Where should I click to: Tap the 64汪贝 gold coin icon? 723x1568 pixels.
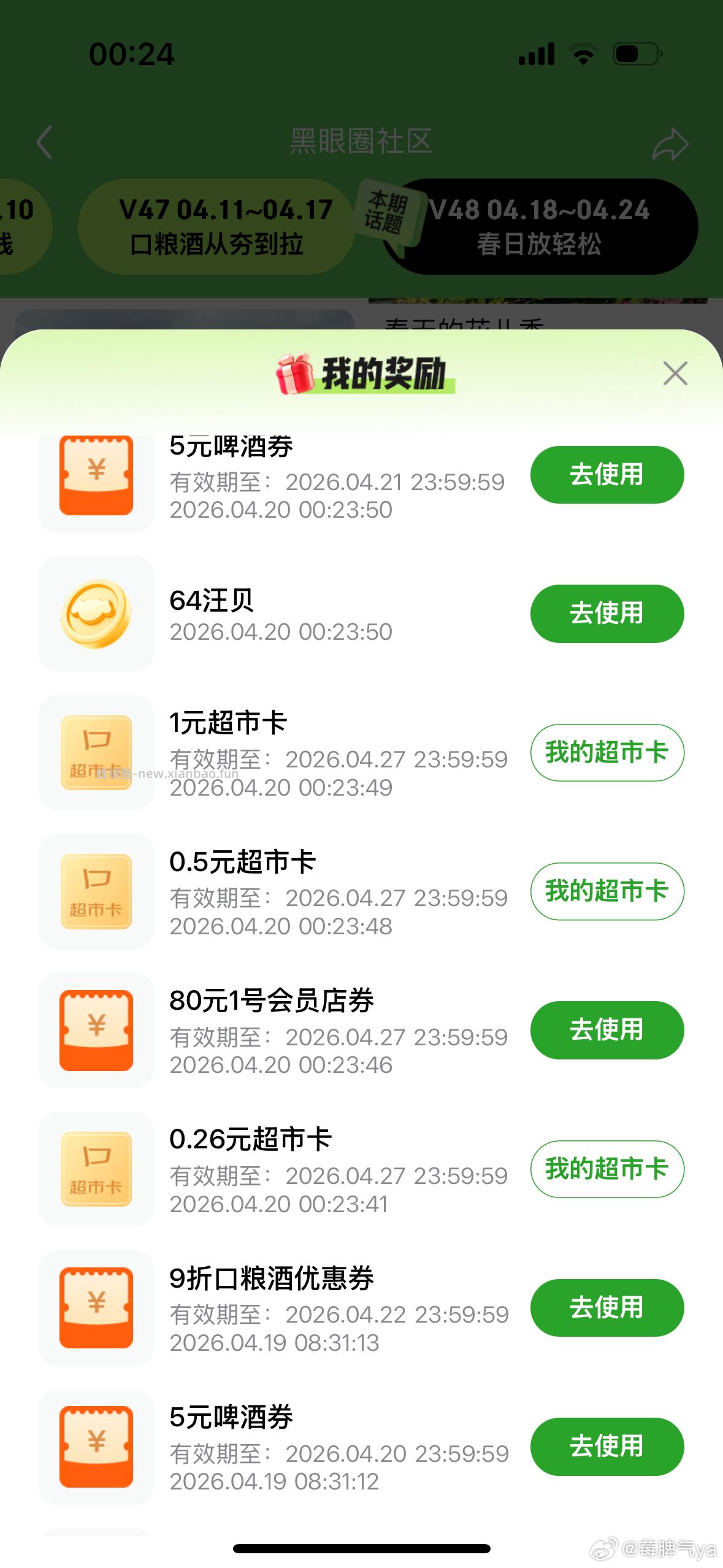click(96, 613)
